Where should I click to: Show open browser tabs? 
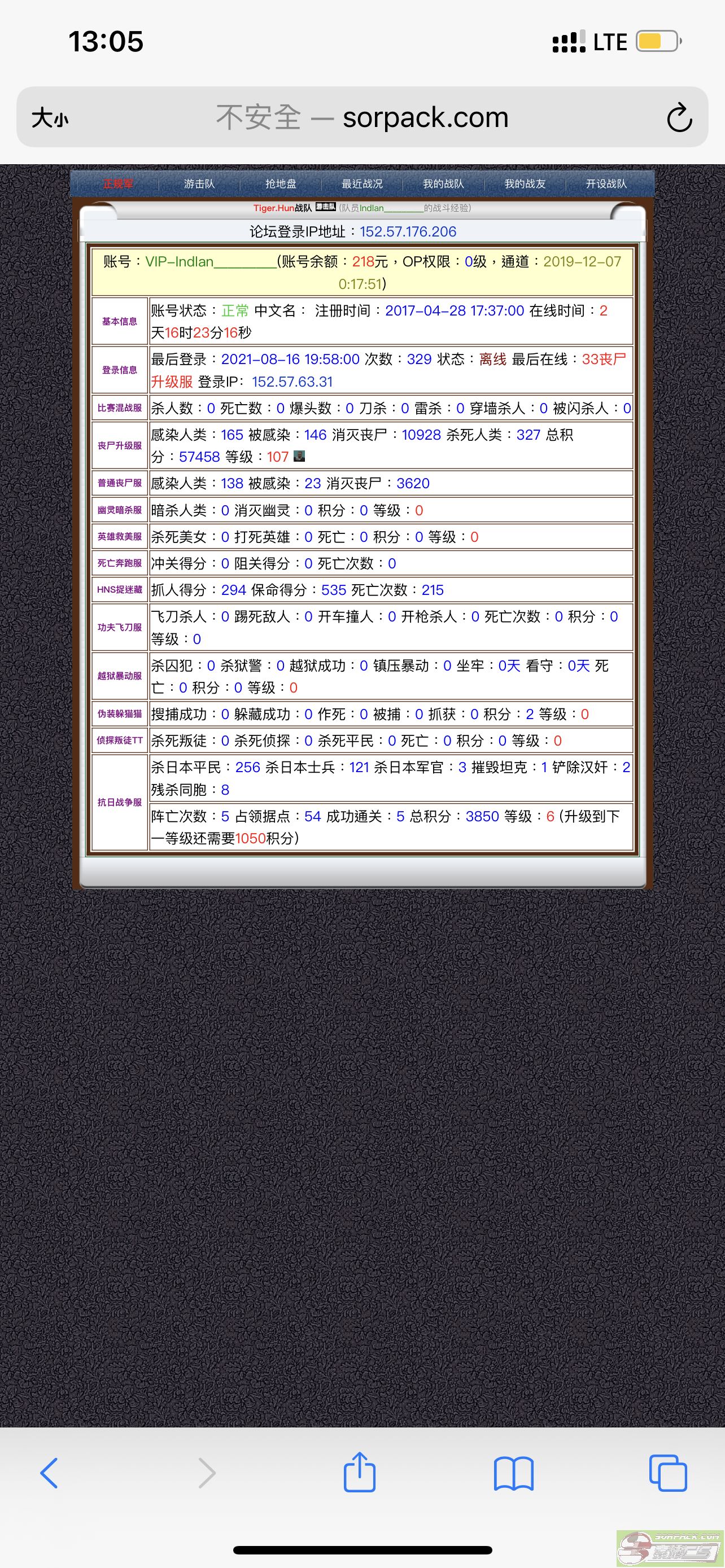[x=668, y=1473]
